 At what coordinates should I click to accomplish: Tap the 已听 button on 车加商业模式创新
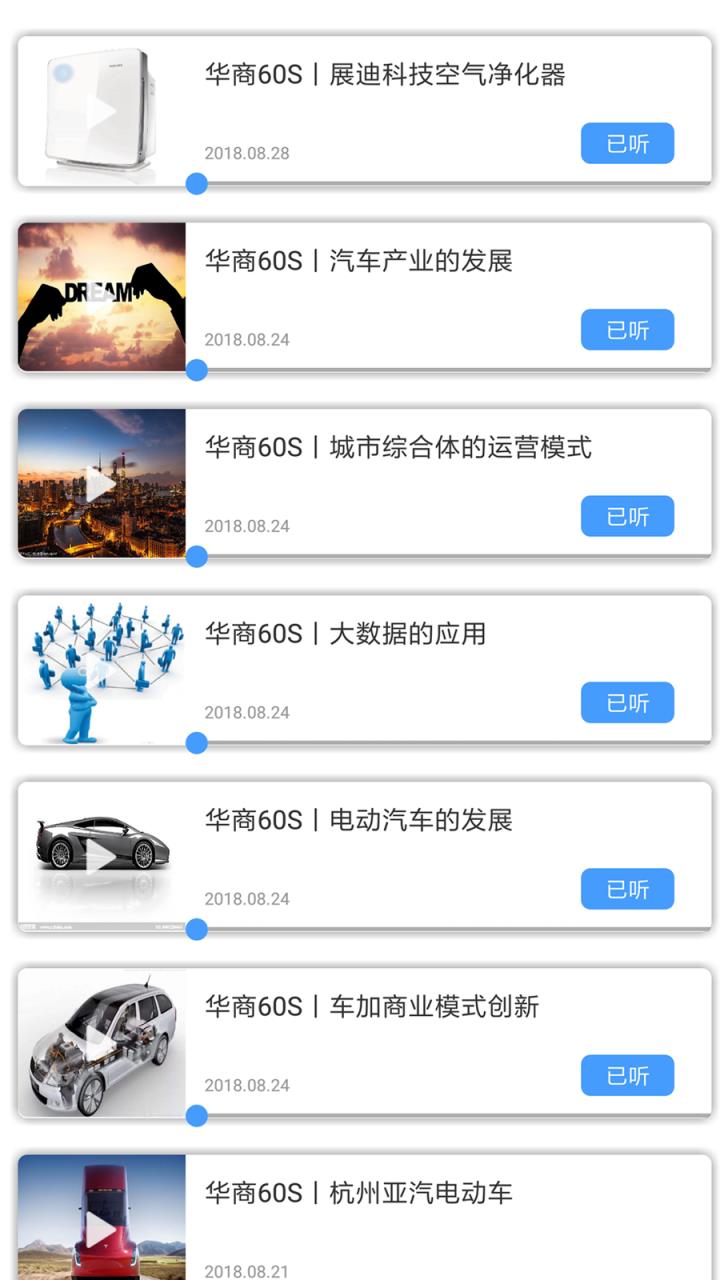(x=627, y=1075)
